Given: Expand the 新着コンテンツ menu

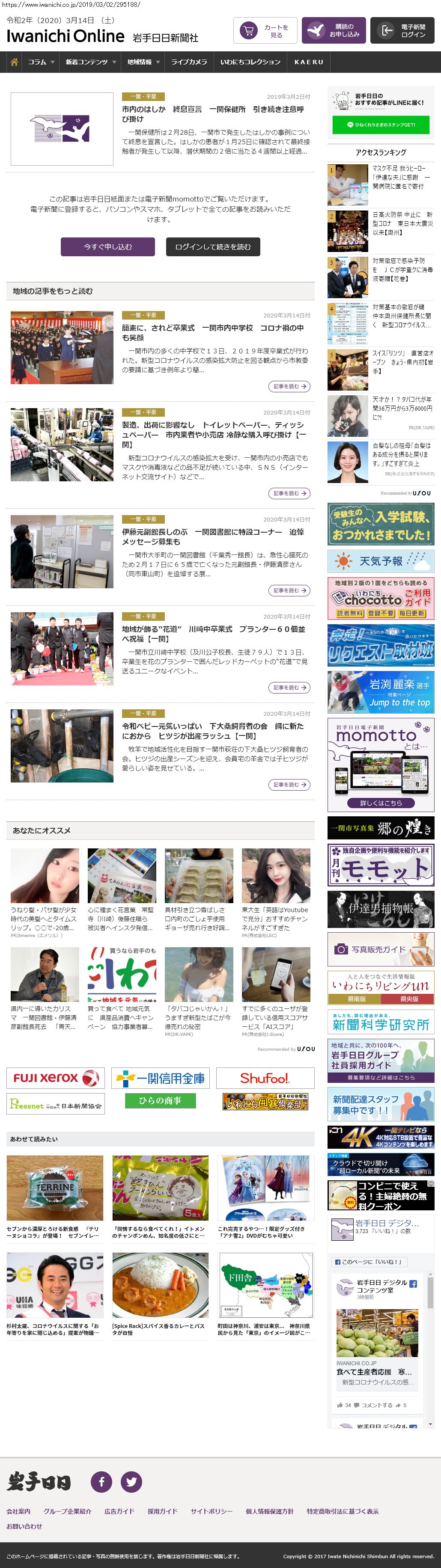Looking at the screenshot, I should [x=90, y=62].
